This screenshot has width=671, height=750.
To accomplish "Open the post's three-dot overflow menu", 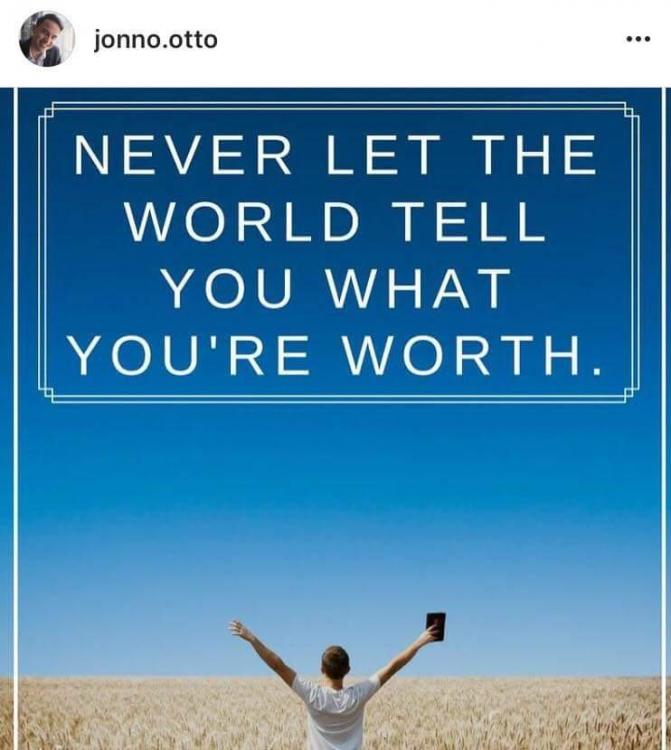I will (x=637, y=40).
